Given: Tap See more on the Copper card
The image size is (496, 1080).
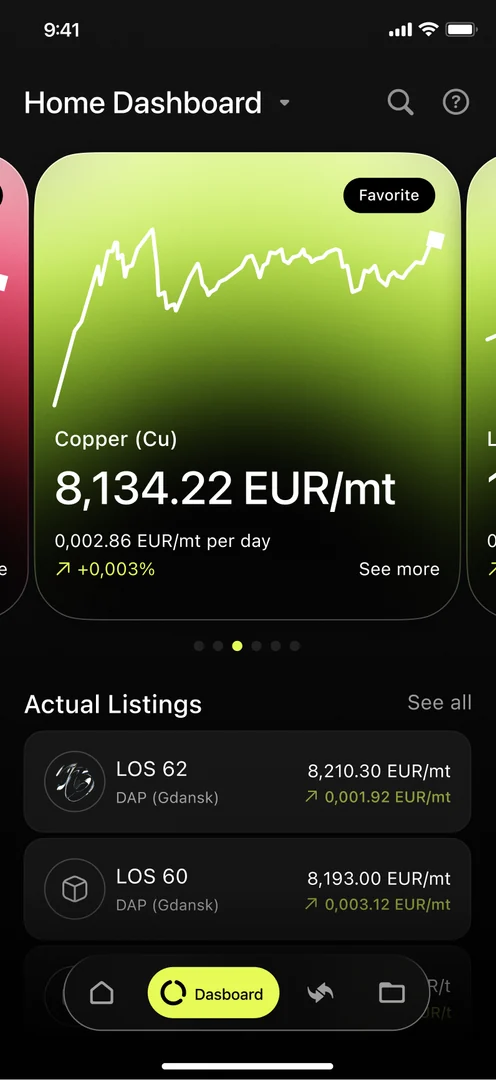Looking at the screenshot, I should point(399,569).
